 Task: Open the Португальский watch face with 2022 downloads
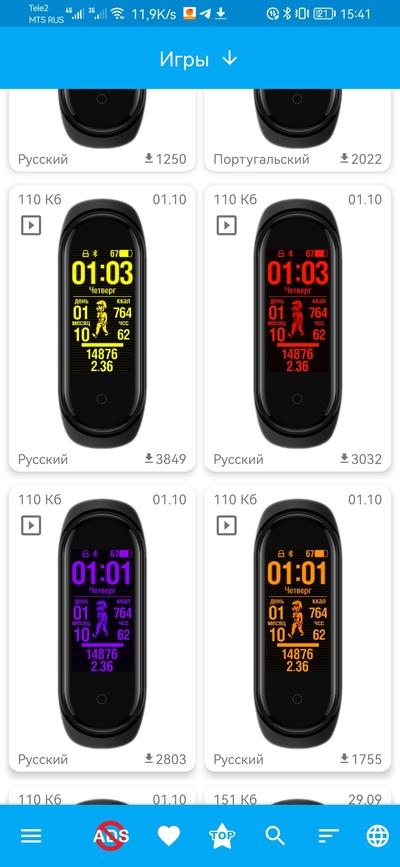[x=298, y=130]
